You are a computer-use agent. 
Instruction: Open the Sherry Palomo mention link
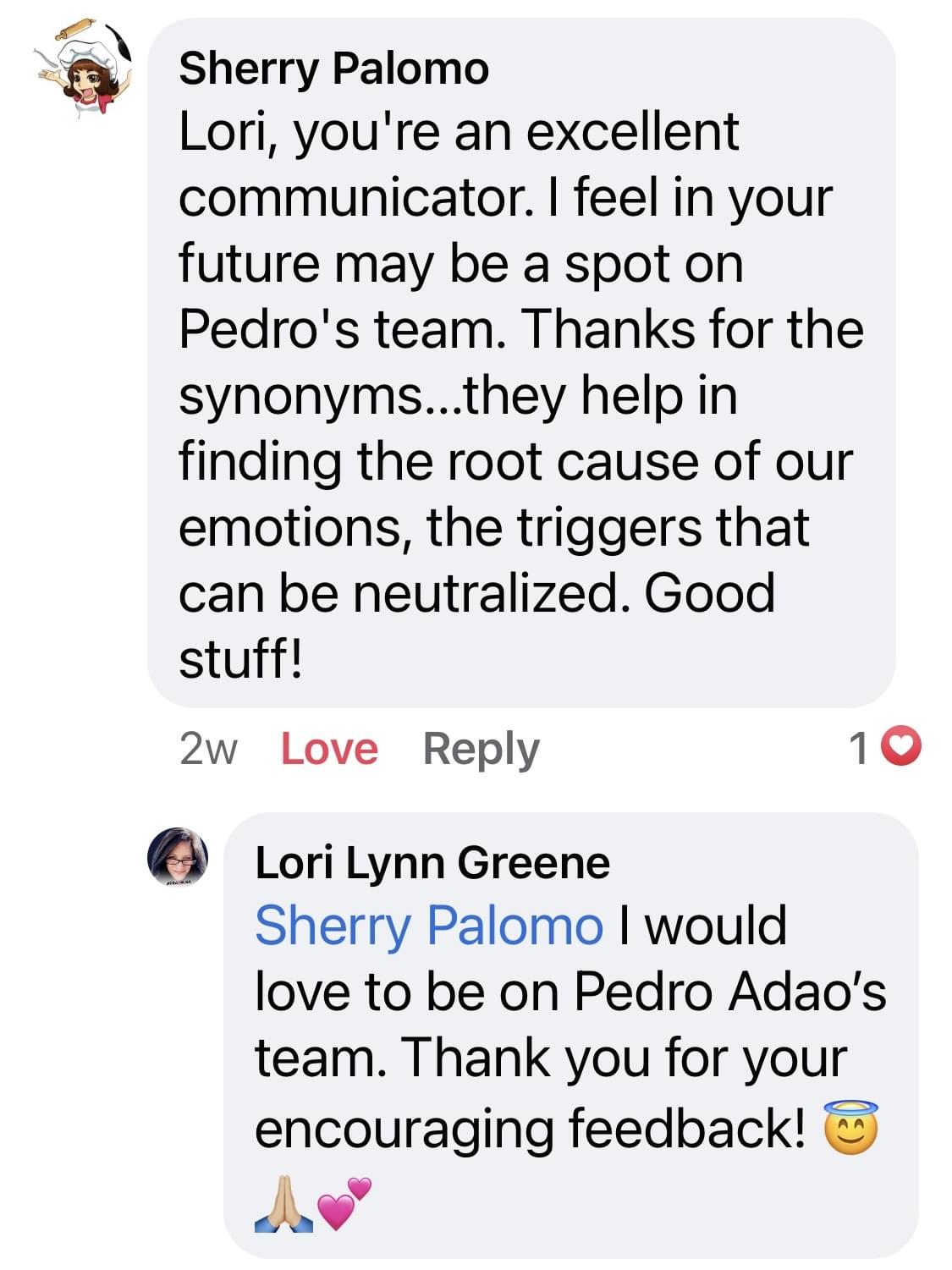coord(429,925)
